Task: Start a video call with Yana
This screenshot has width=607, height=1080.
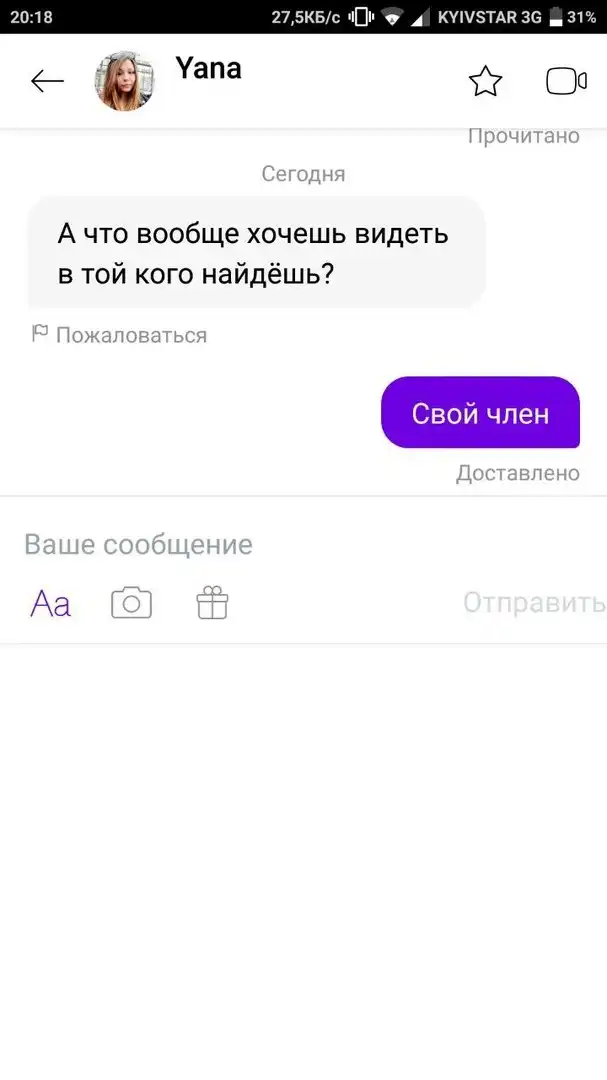Action: pos(566,81)
